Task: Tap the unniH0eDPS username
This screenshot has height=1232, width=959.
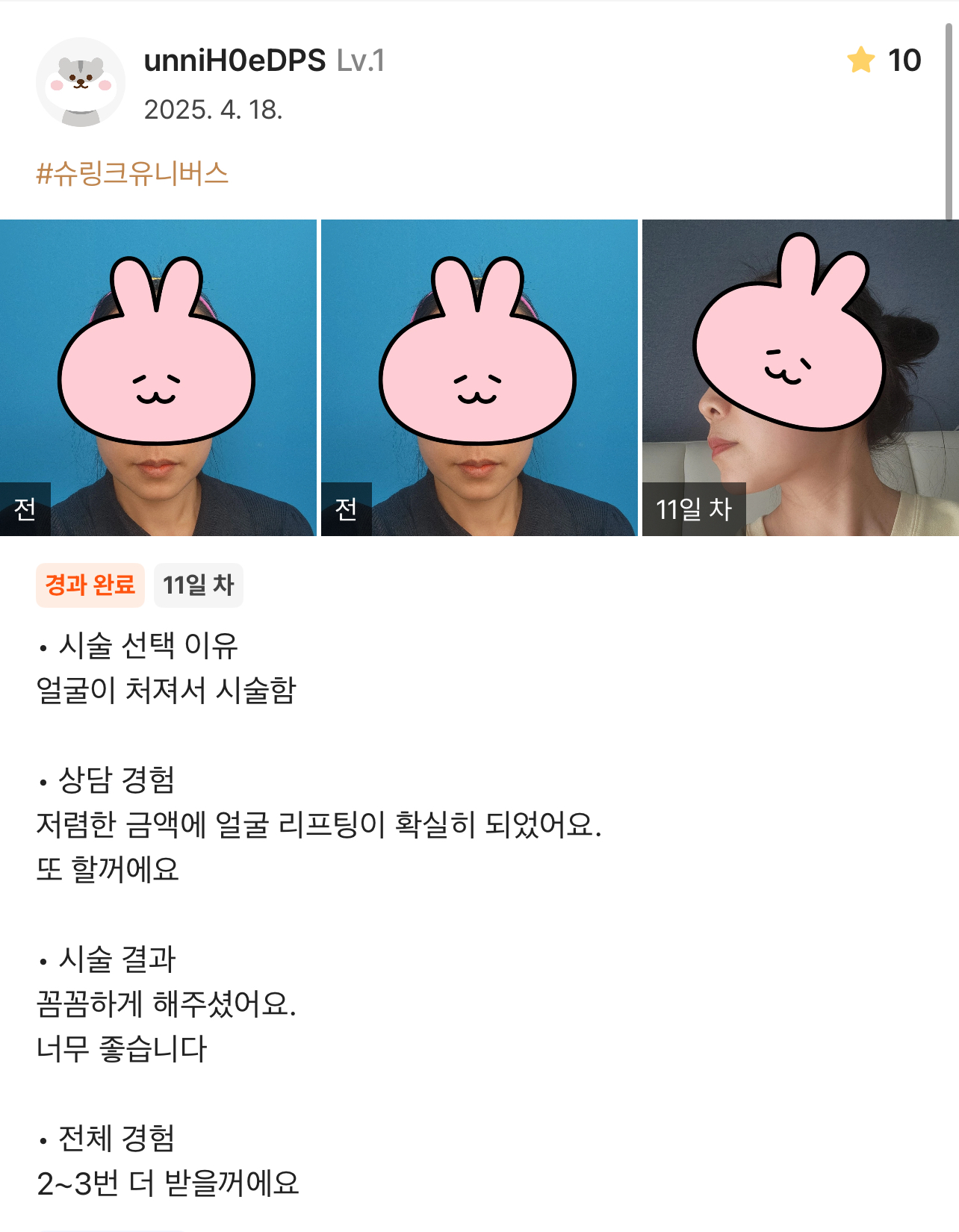Action: pos(235,60)
